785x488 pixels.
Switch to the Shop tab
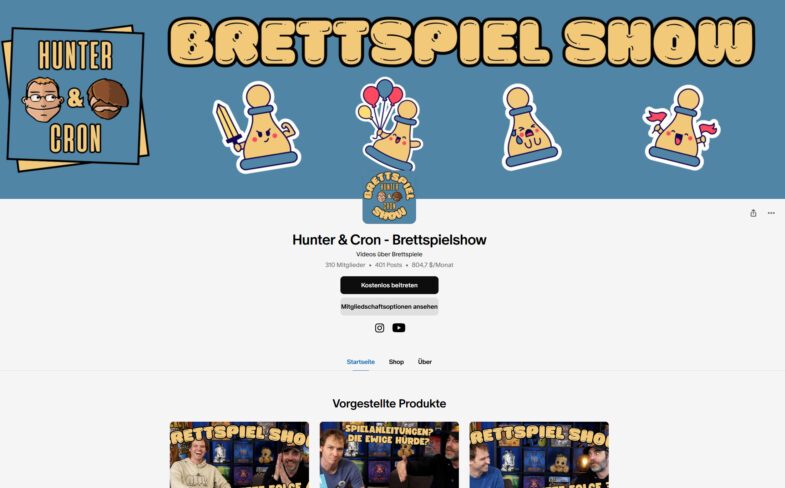396,361
